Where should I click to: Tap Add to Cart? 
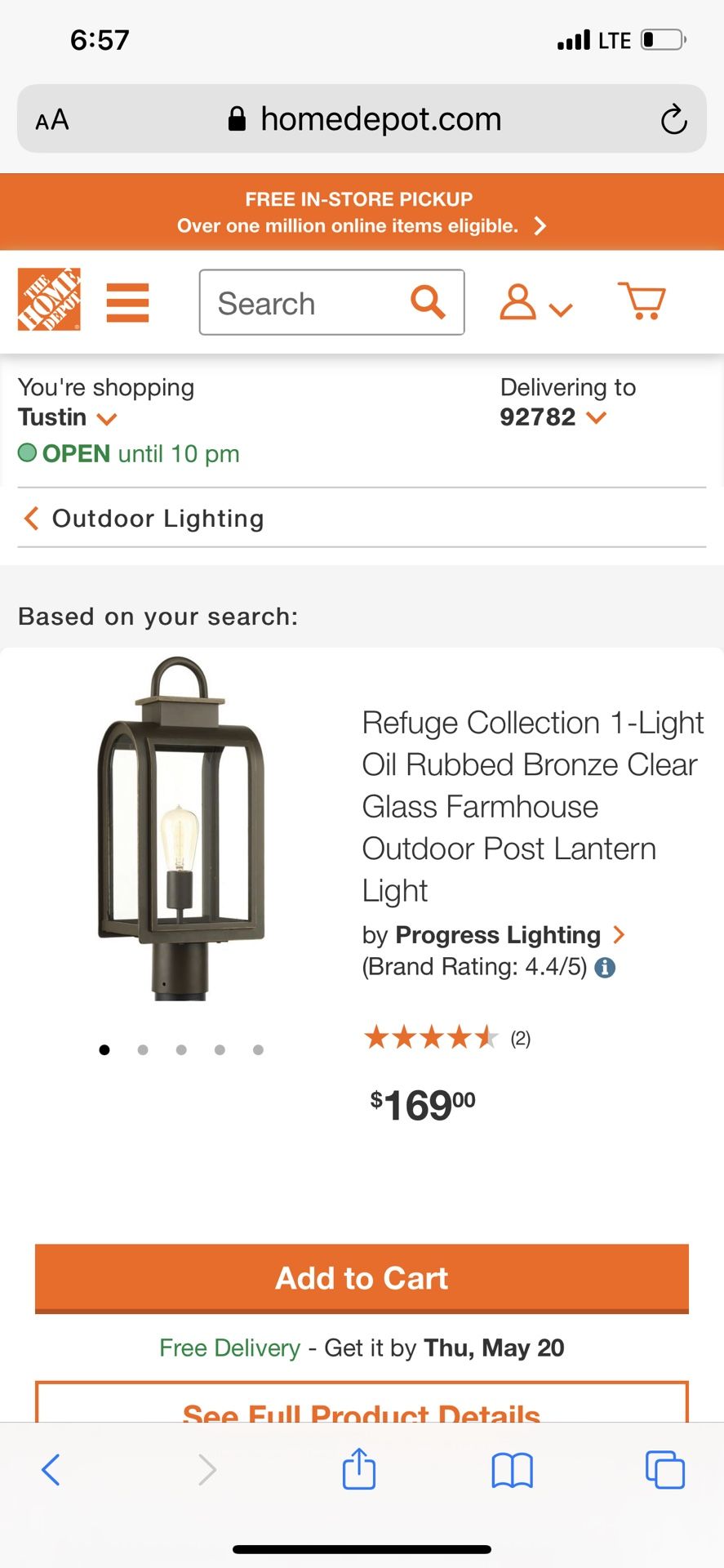(362, 1278)
